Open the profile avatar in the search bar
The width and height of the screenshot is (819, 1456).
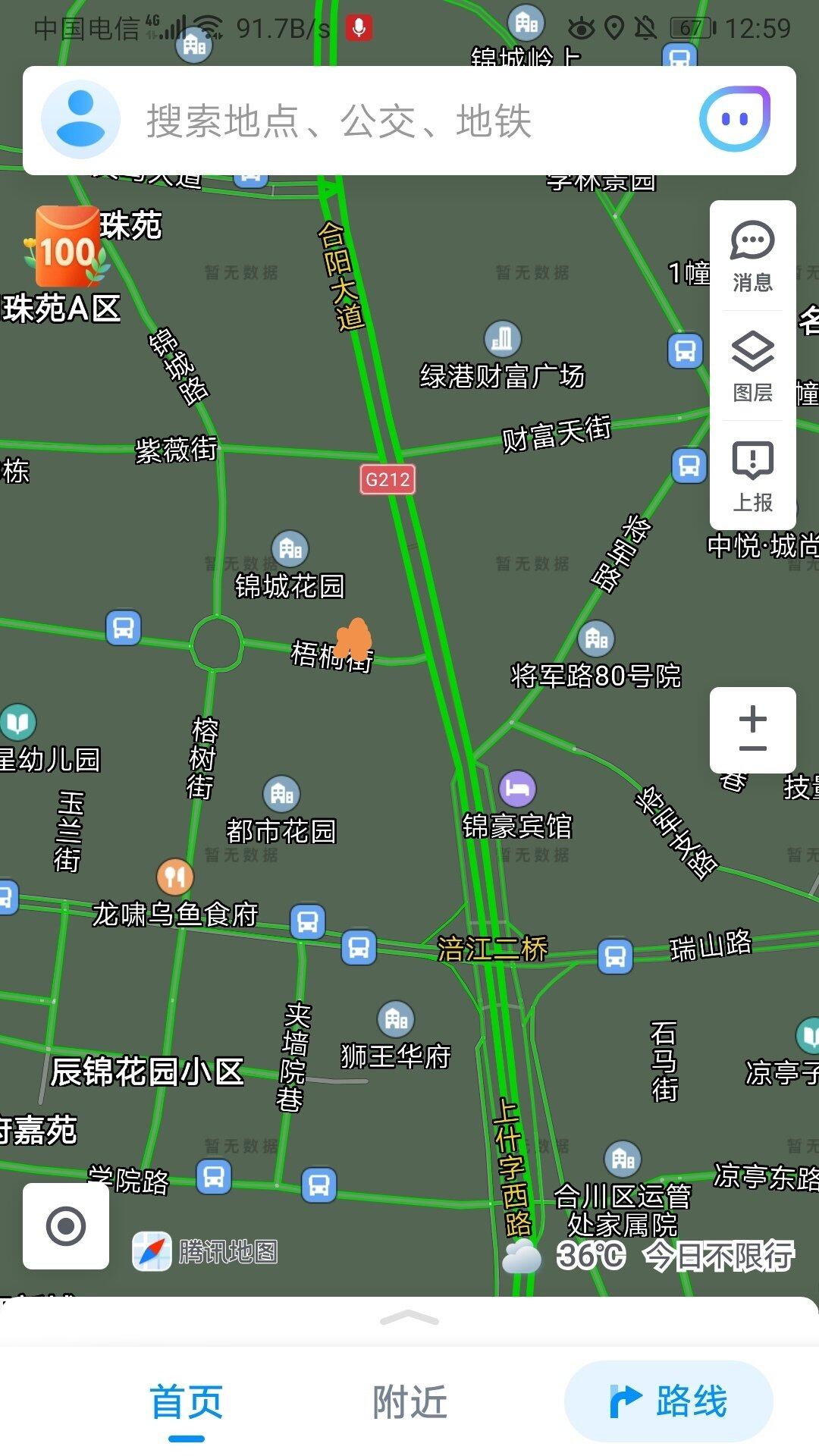tap(80, 120)
